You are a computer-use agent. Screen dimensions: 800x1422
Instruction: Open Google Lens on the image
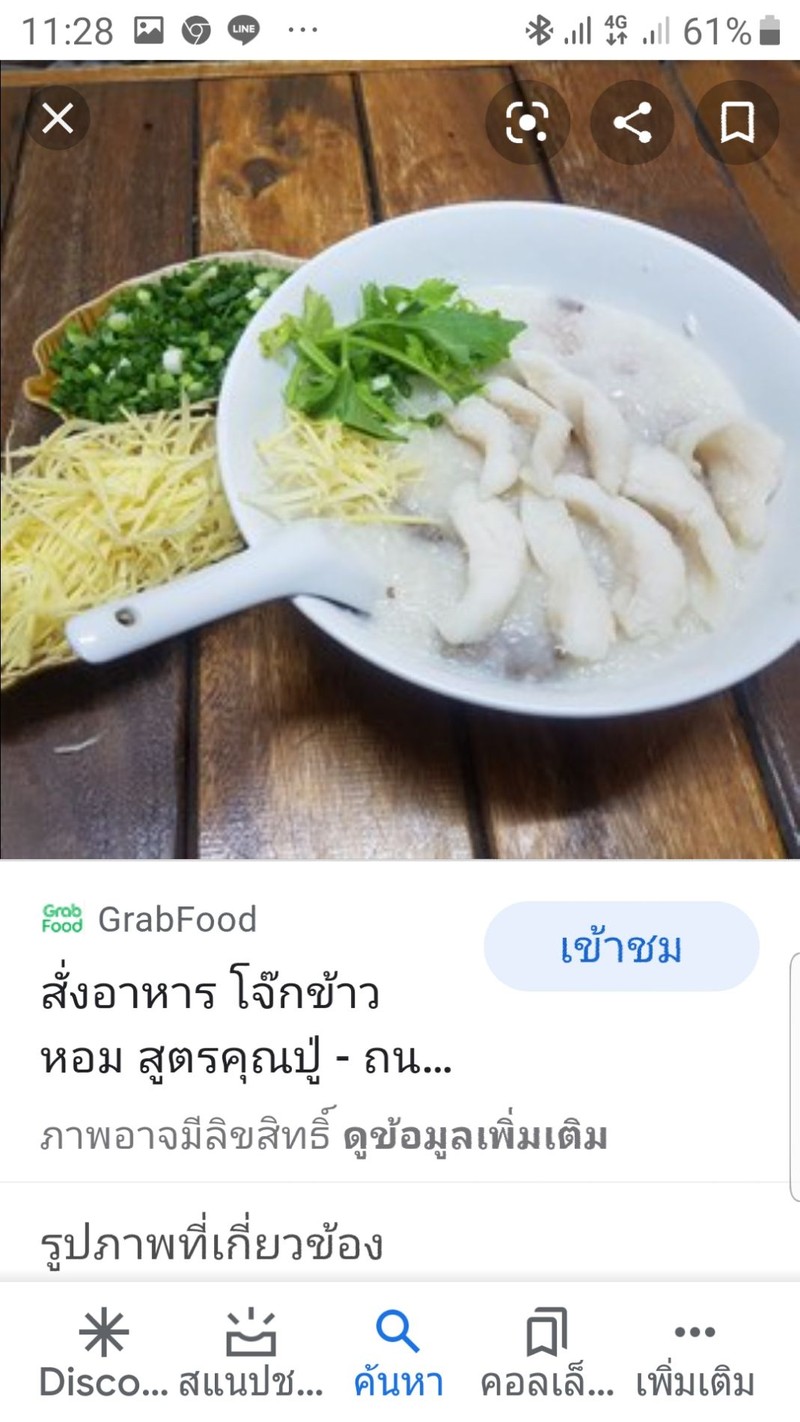pyautogui.click(x=527, y=122)
